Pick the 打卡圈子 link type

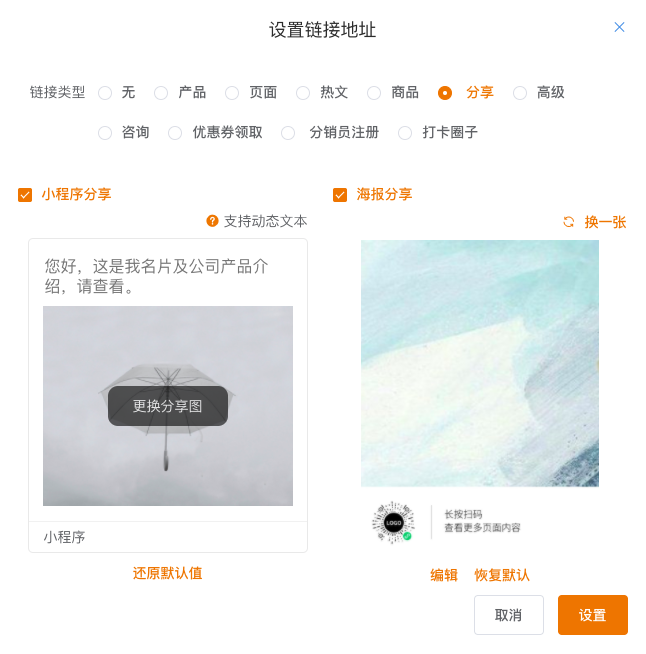point(405,133)
